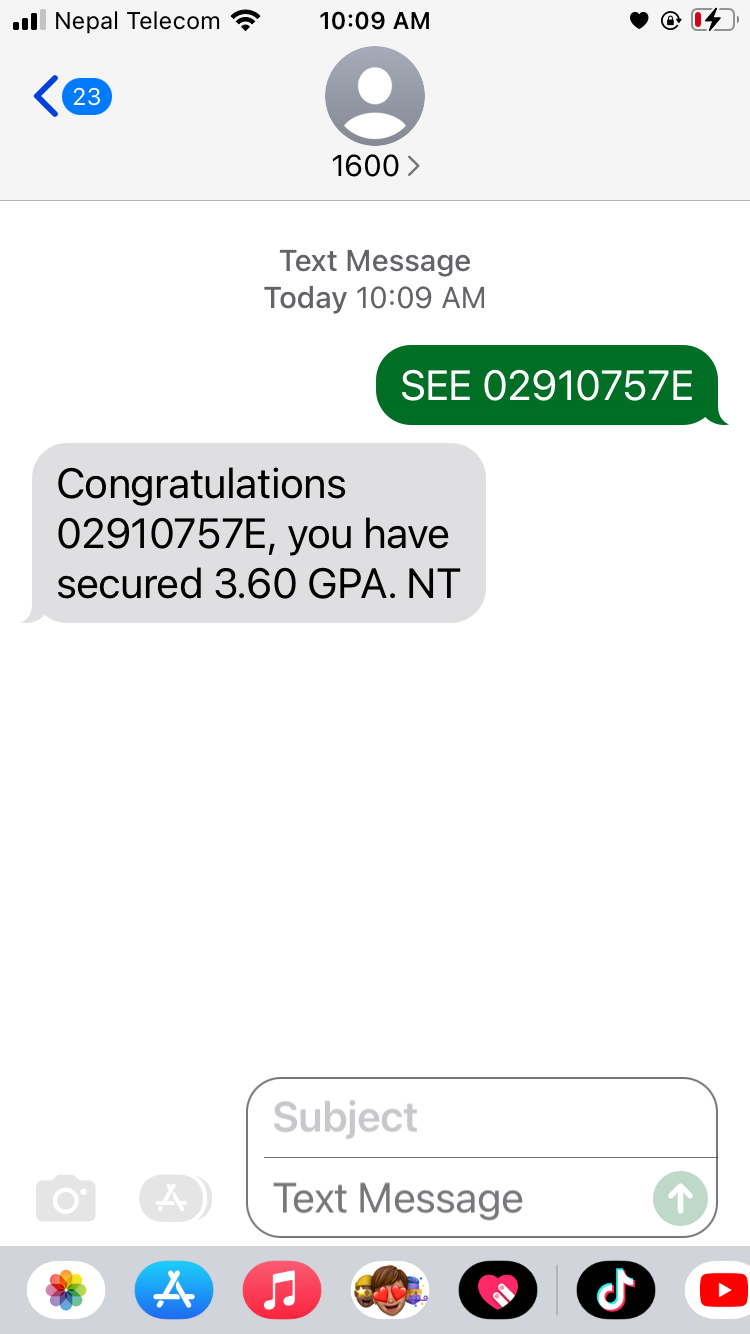Open the YouTube iMessage app
The height and width of the screenshot is (1334, 750).
(720, 1290)
